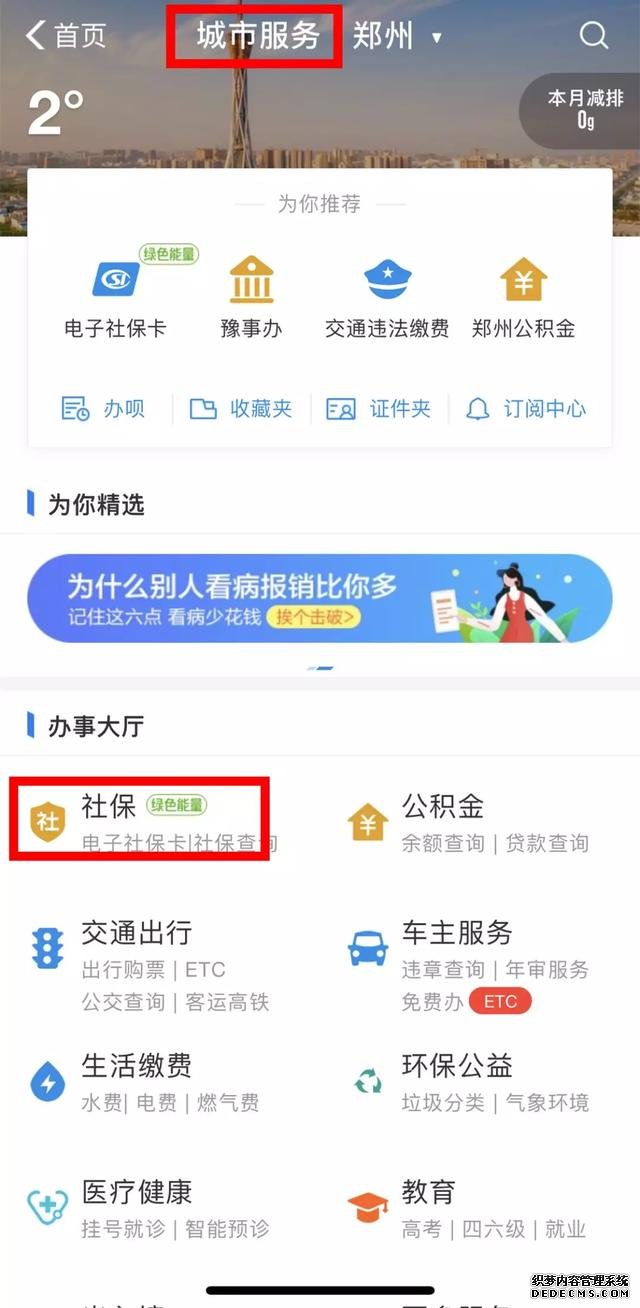Open 公积金 in 办事大厅
640x1308 pixels.
pyautogui.click(x=470, y=822)
